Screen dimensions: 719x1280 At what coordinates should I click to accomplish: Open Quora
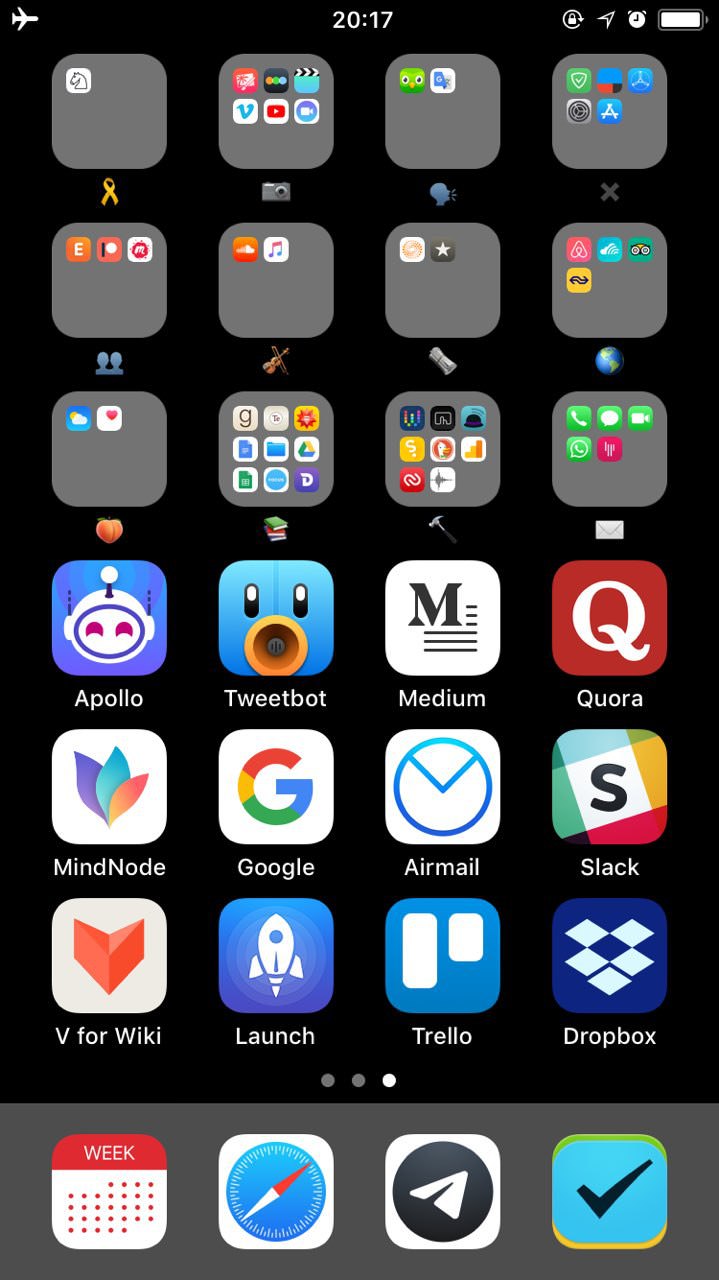609,618
